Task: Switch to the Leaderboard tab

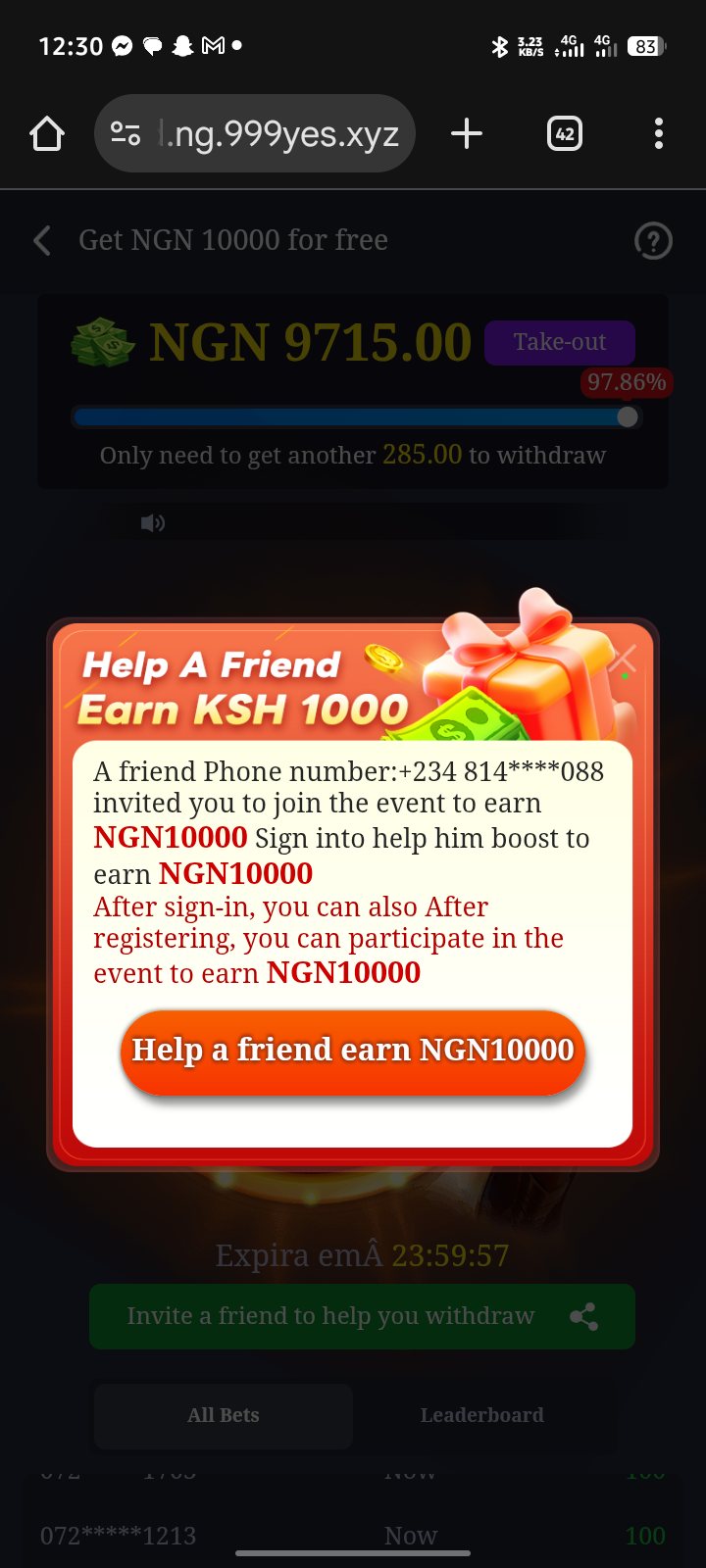Action: [x=481, y=1415]
